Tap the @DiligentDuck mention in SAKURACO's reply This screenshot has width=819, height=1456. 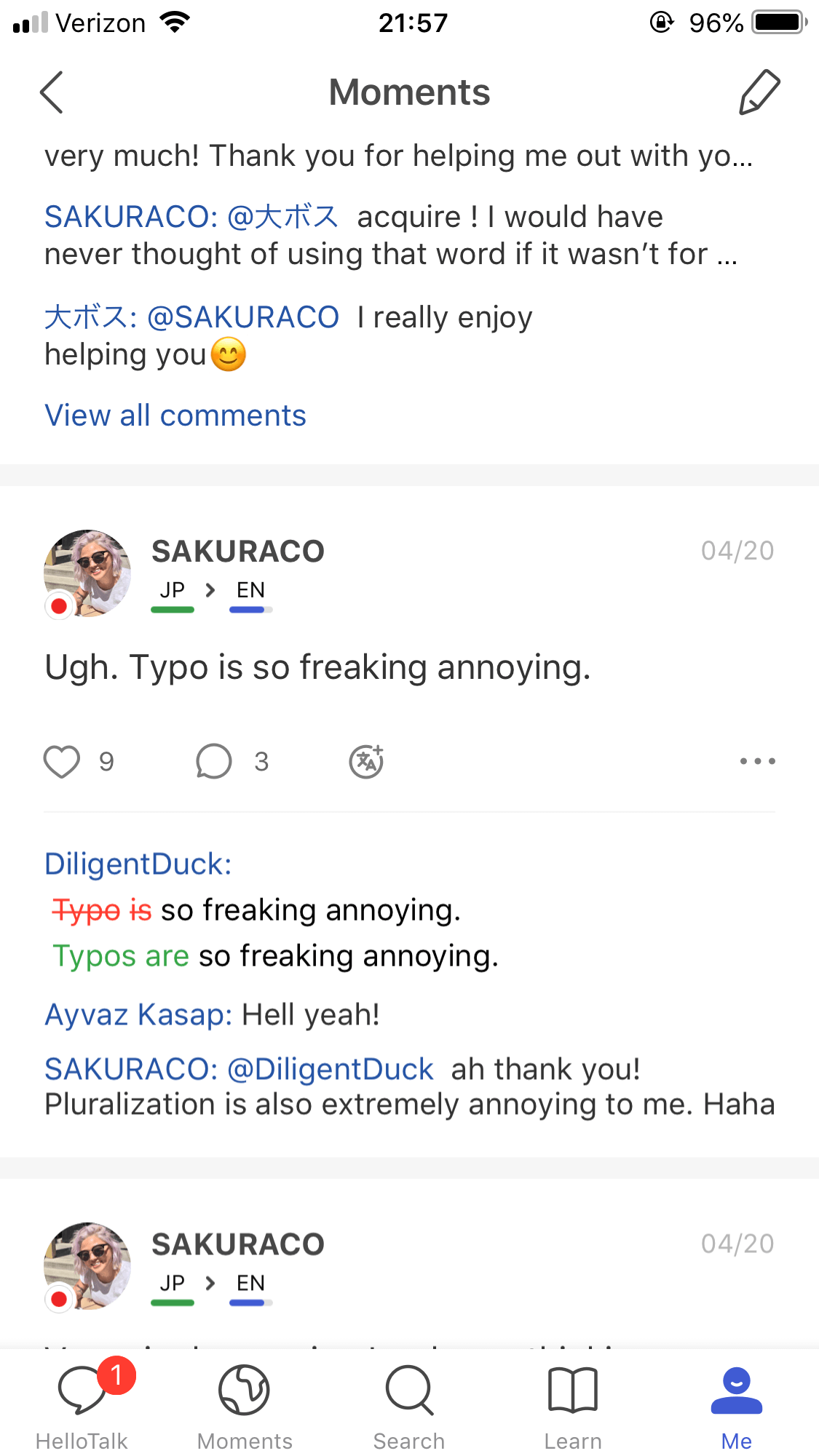click(x=331, y=1070)
